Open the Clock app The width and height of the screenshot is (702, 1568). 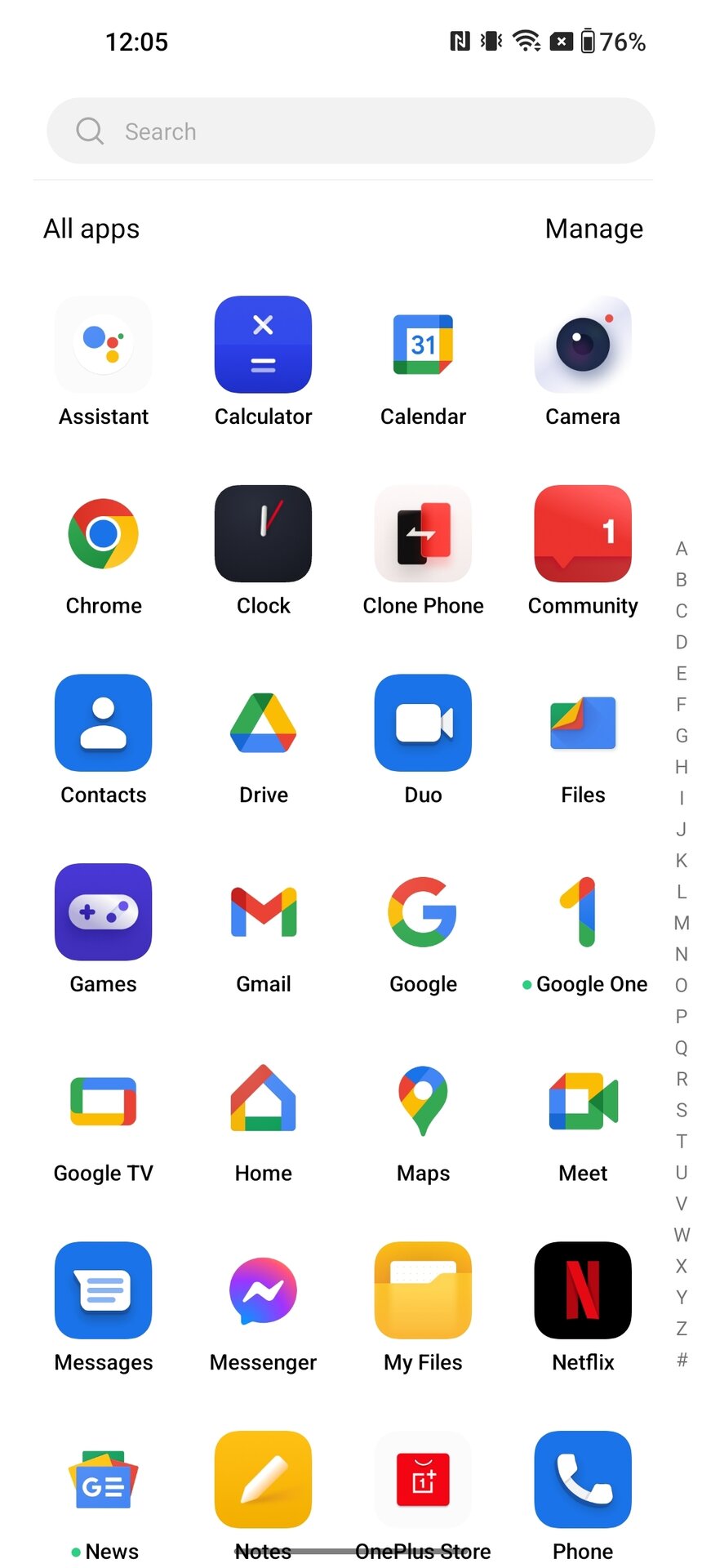tap(263, 534)
